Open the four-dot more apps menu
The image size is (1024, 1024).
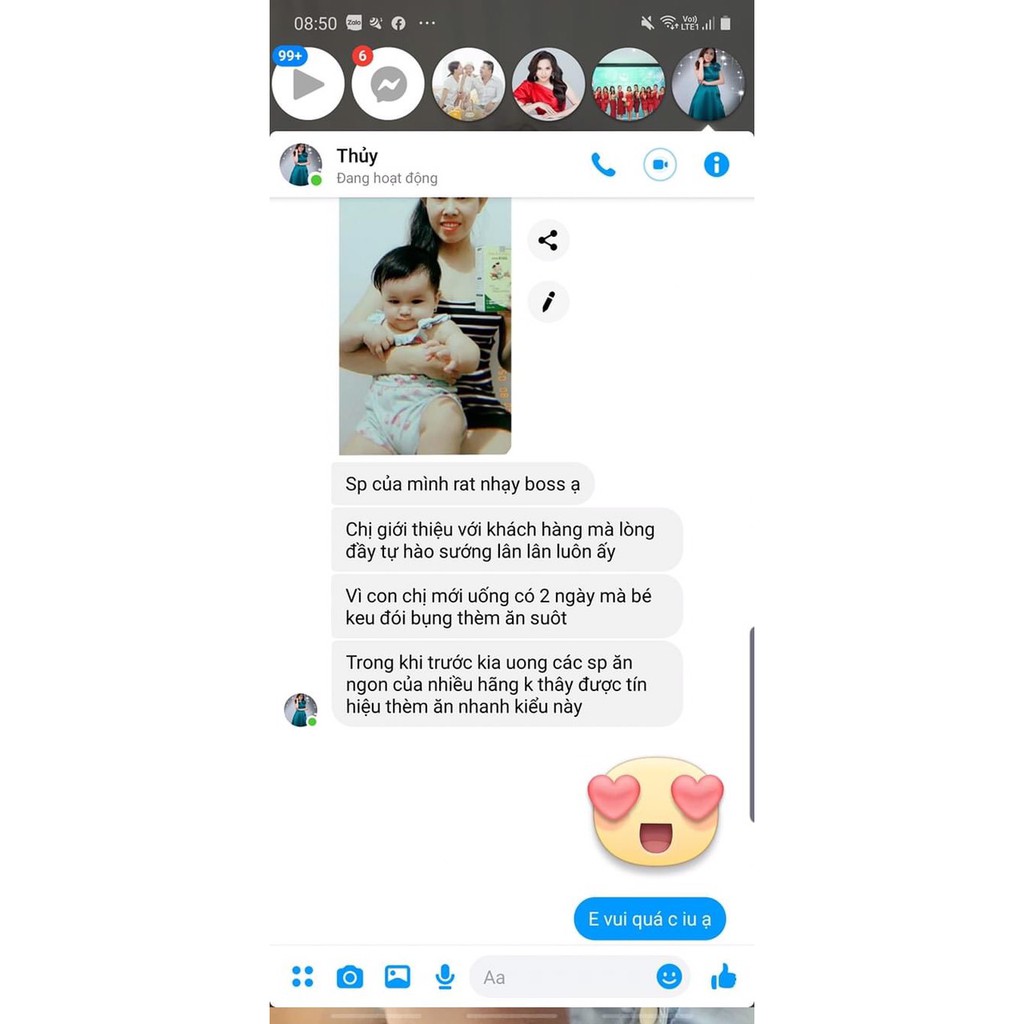pyautogui.click(x=302, y=976)
